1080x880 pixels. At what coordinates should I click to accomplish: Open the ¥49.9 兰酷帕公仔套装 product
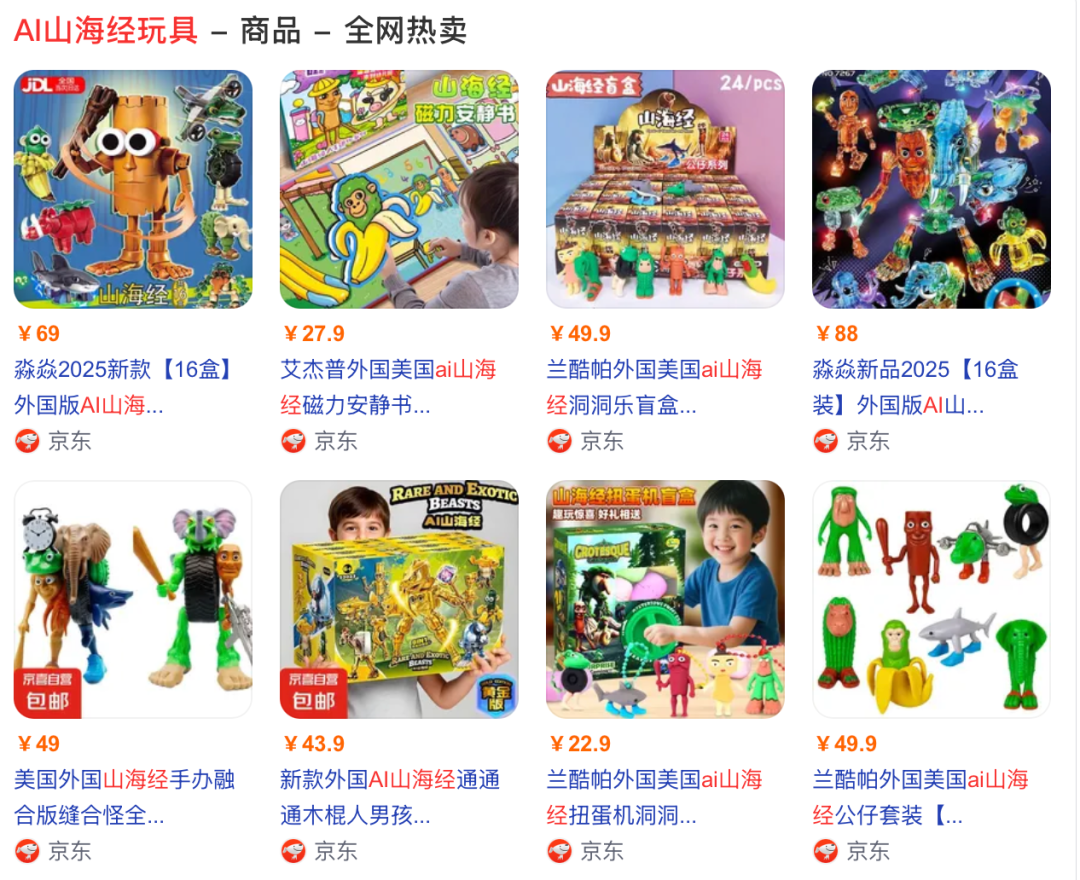[x=931, y=599]
